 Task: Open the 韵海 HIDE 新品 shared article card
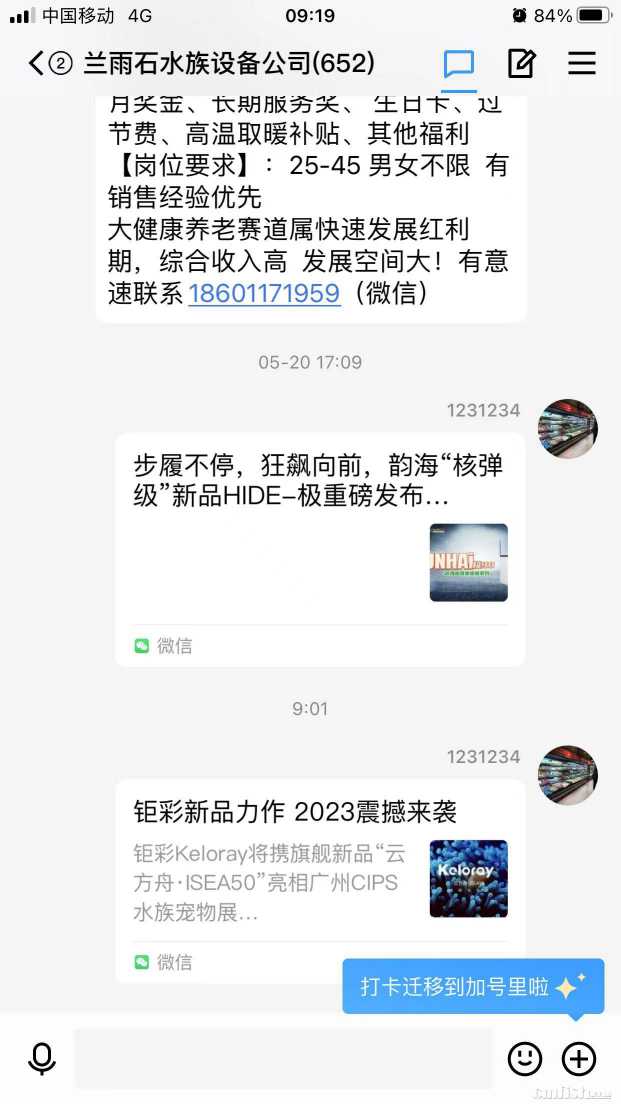click(x=320, y=549)
